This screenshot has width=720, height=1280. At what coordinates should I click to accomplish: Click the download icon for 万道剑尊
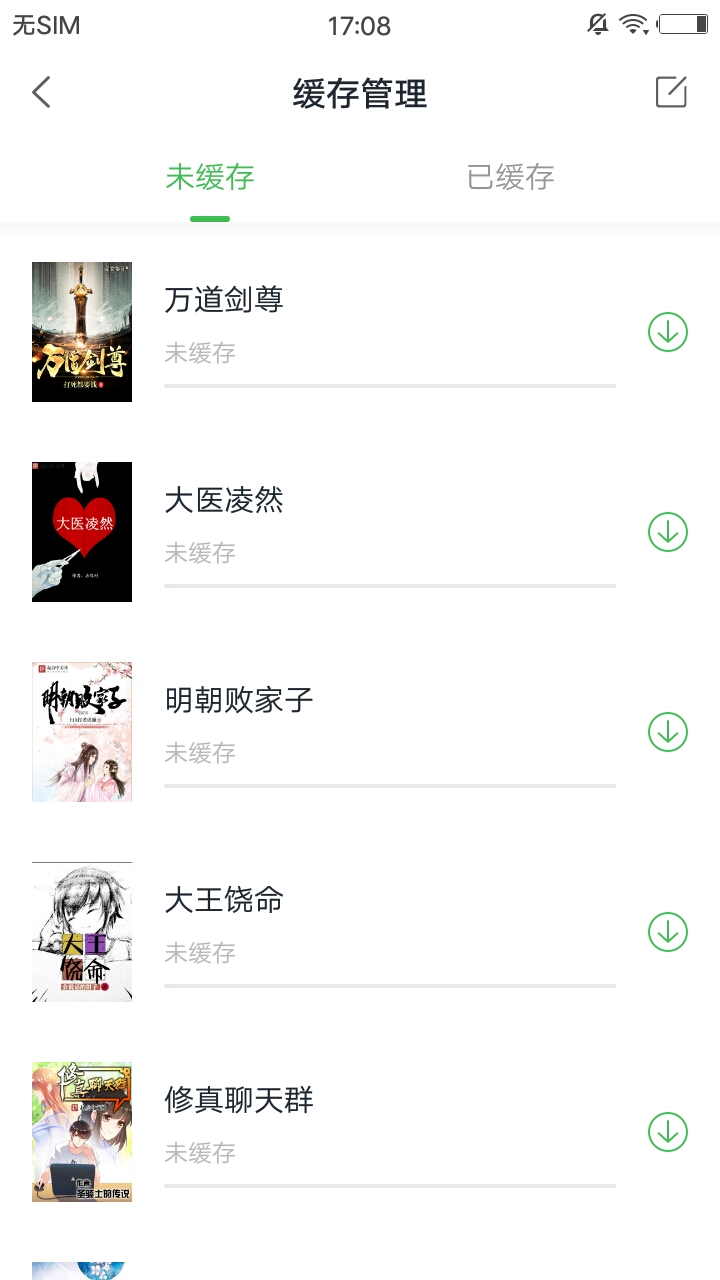pyautogui.click(x=667, y=332)
